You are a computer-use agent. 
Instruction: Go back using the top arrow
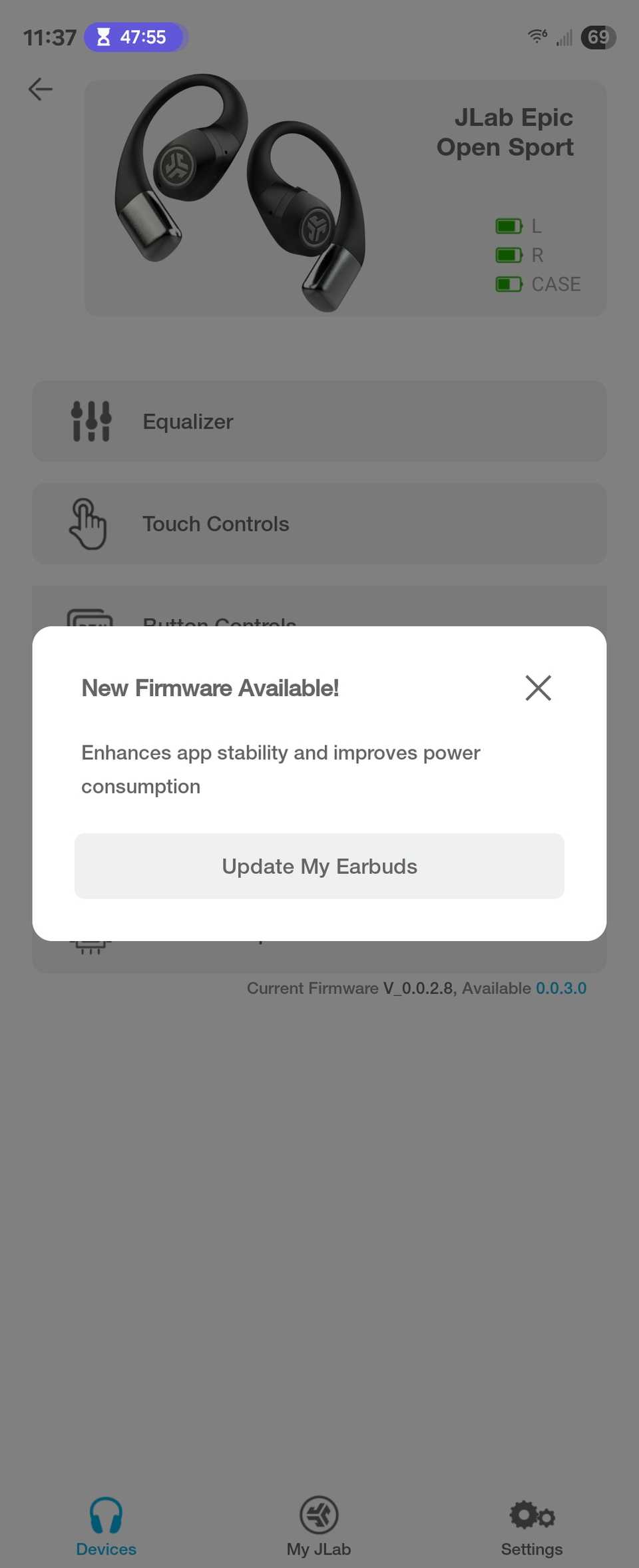(x=41, y=89)
